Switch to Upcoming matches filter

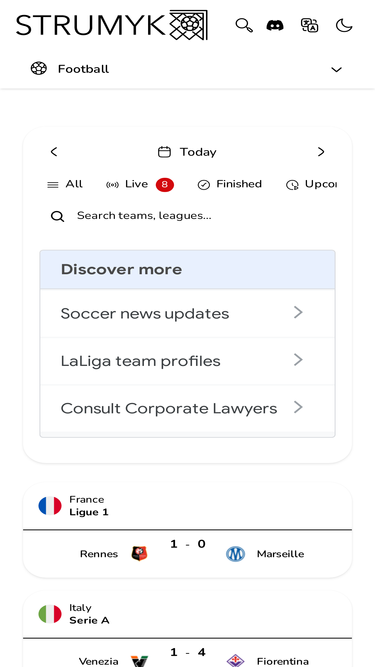pos(311,184)
